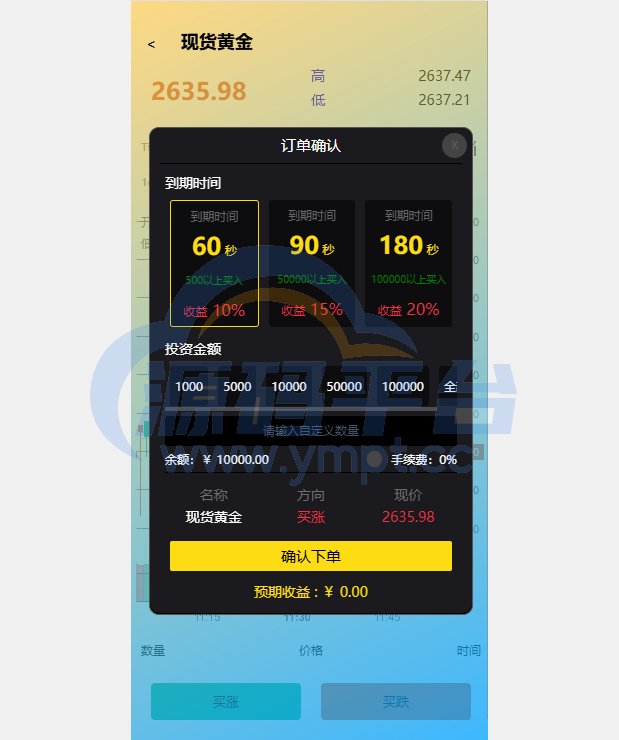Image resolution: width=619 pixels, height=740 pixels.
Task: Choose 100000 as investment amount
Action: tap(403, 387)
